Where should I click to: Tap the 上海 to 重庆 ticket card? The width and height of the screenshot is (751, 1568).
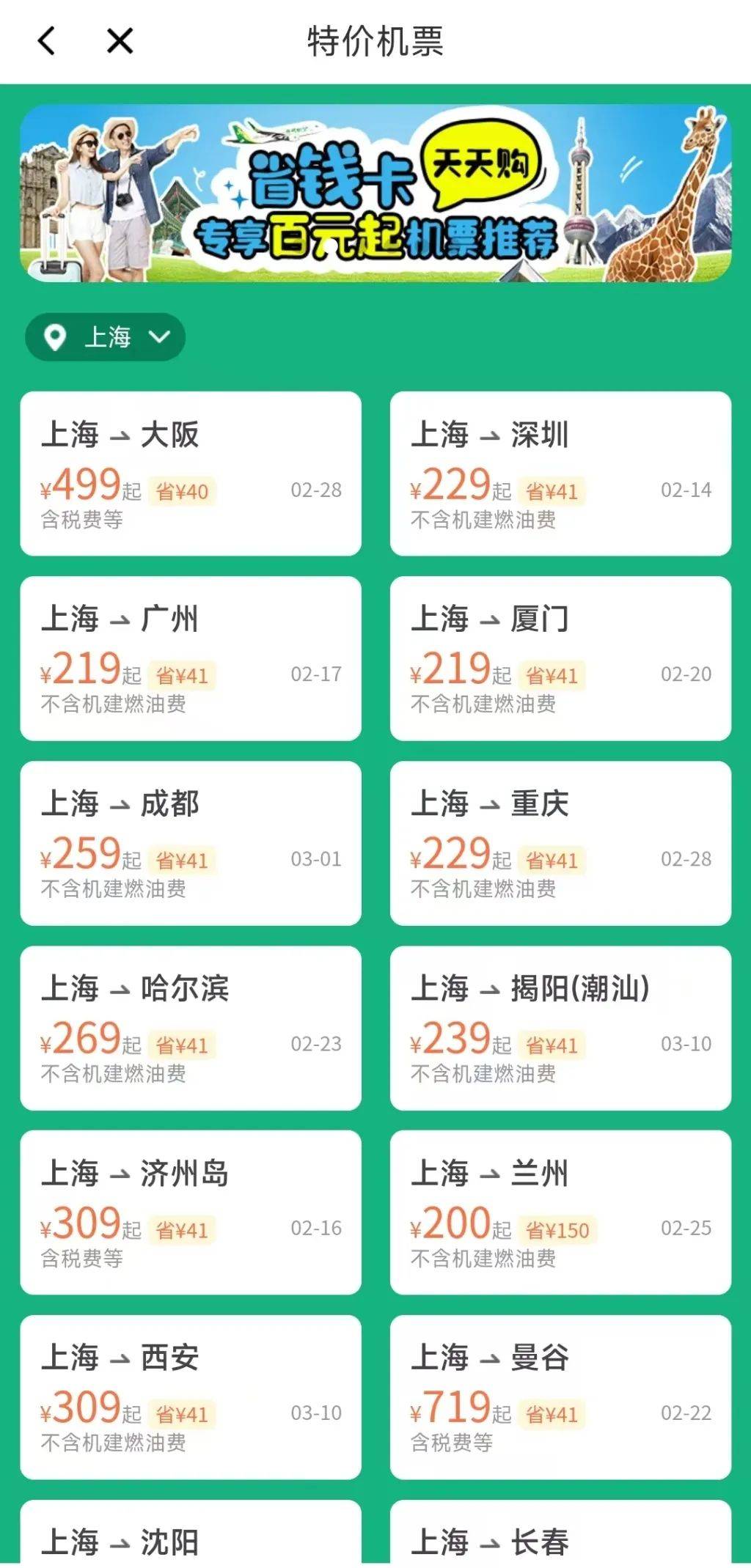tap(560, 843)
